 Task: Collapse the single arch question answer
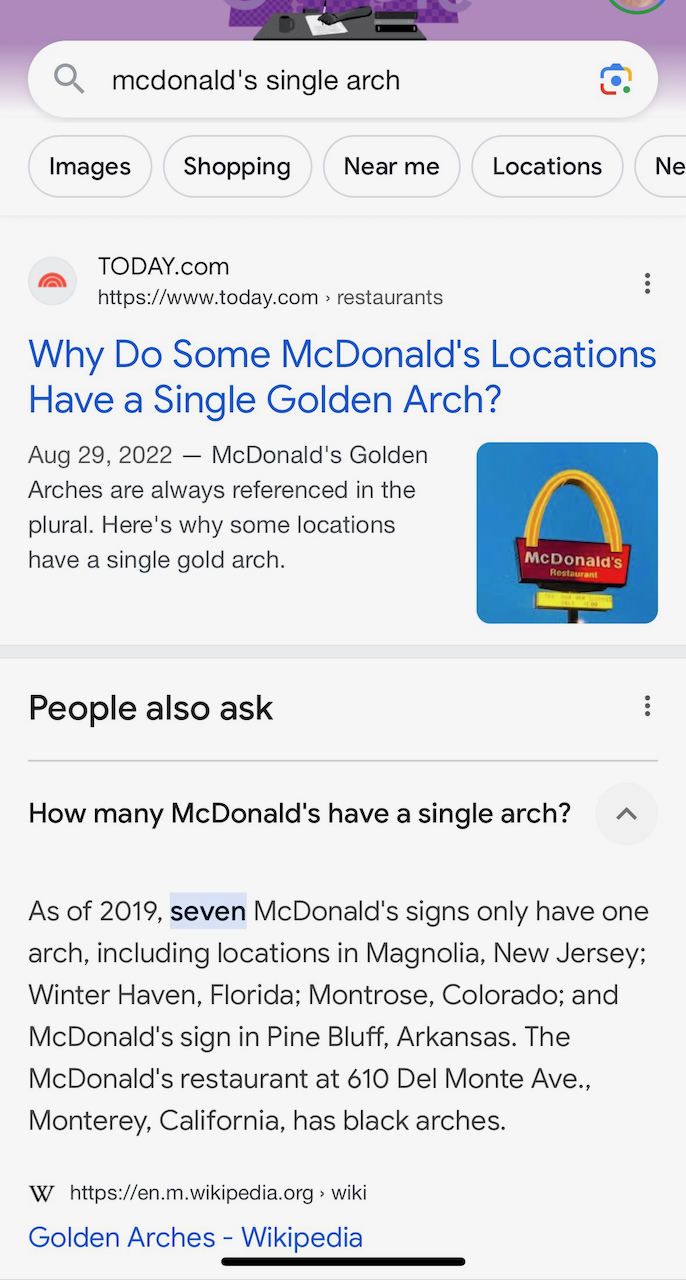tap(626, 814)
